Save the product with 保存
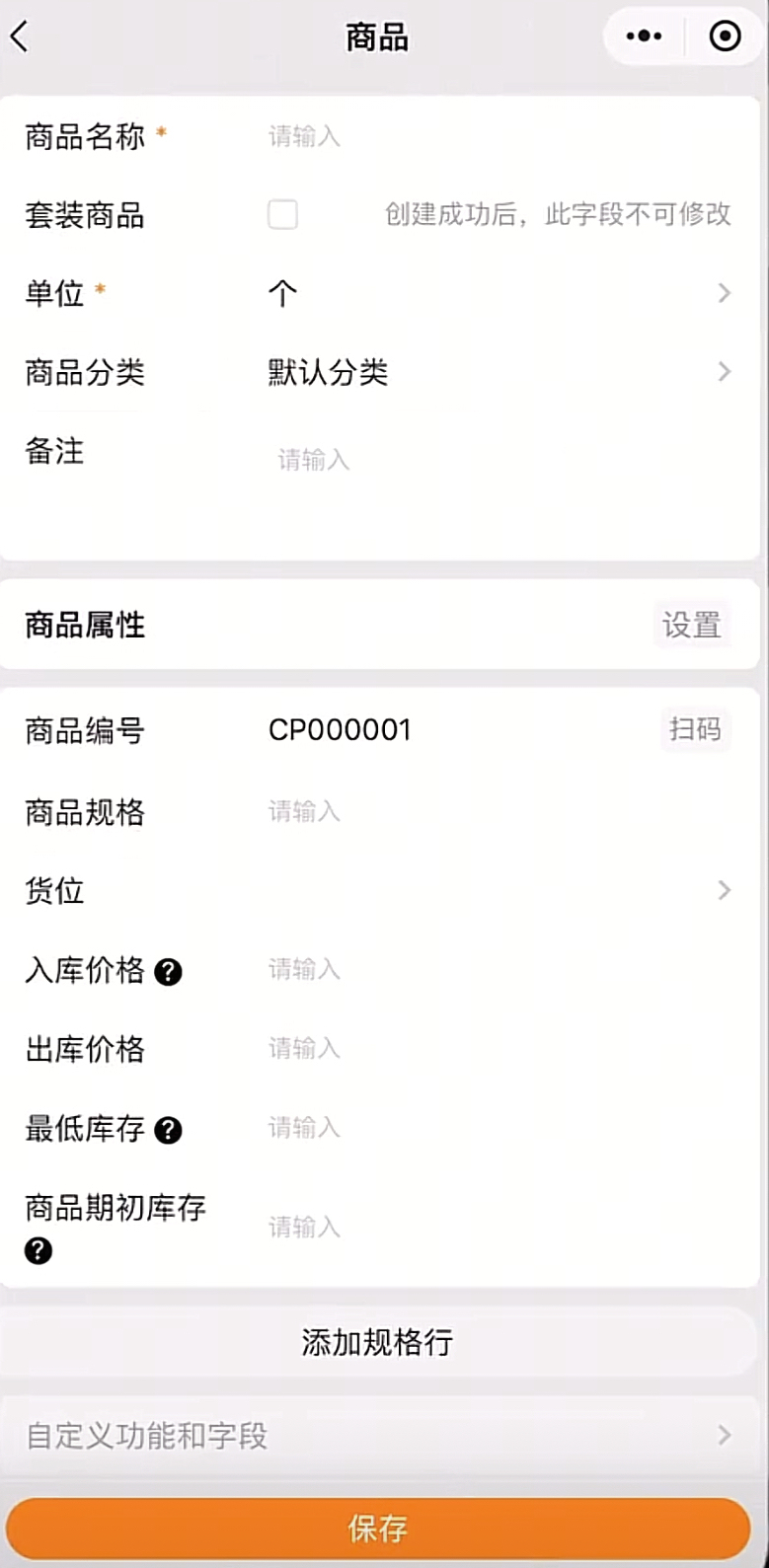 (377, 1529)
